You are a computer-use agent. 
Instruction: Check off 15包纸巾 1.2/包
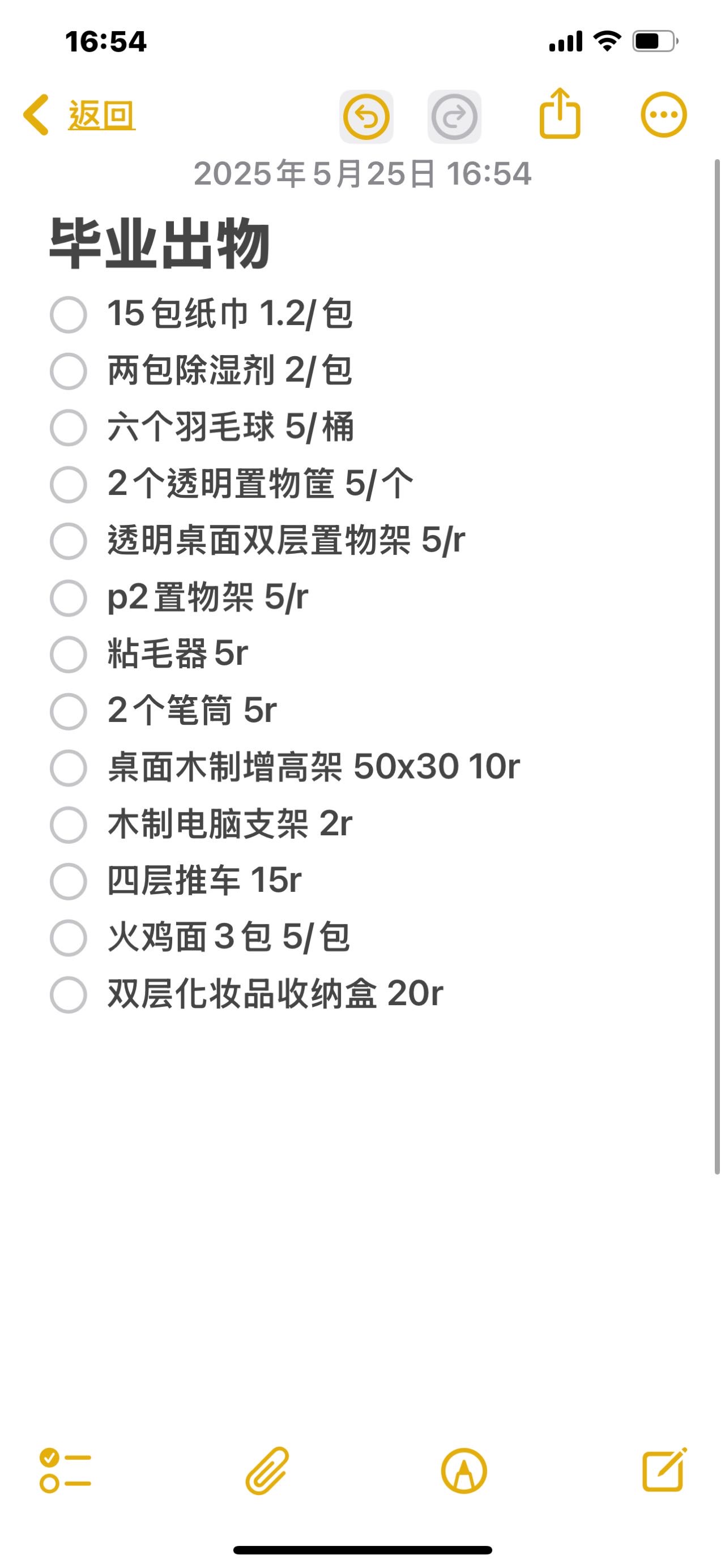[68, 315]
